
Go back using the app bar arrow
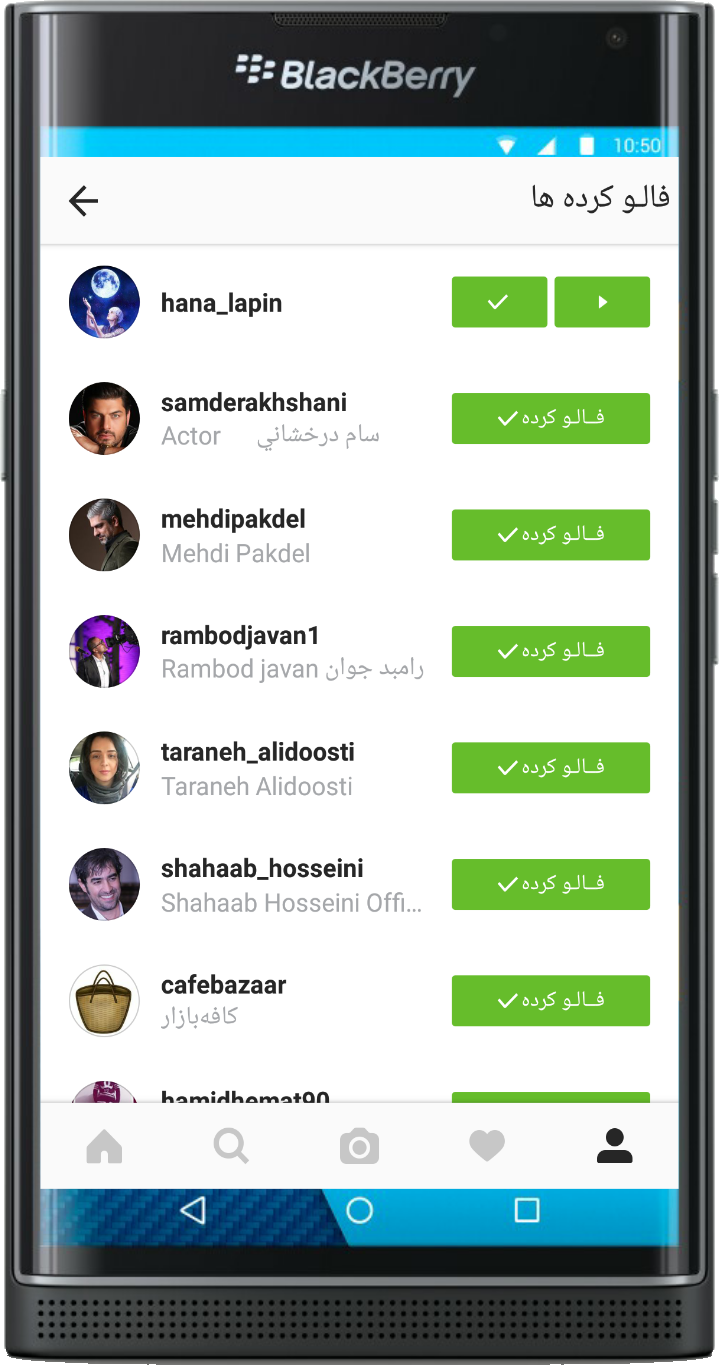coord(84,201)
